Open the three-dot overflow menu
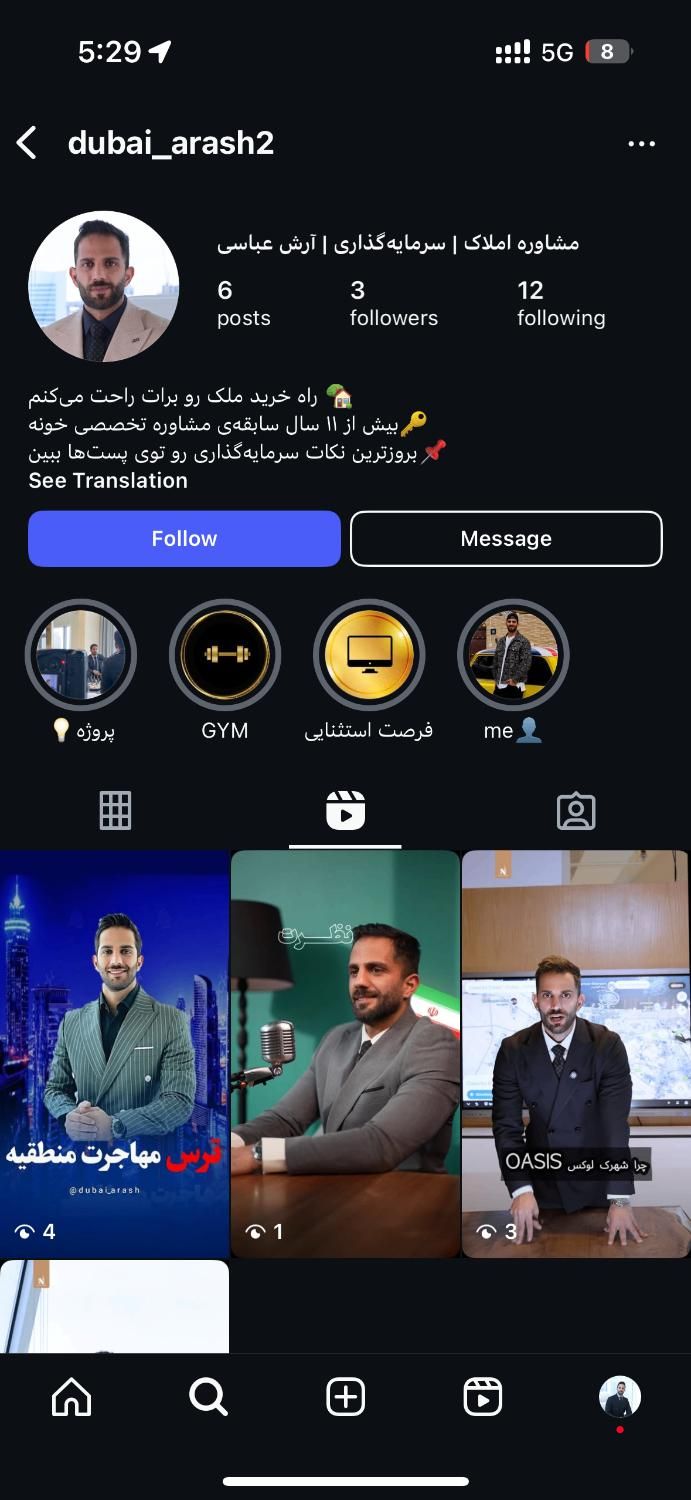Image resolution: width=691 pixels, height=1500 pixels. pyautogui.click(x=641, y=143)
